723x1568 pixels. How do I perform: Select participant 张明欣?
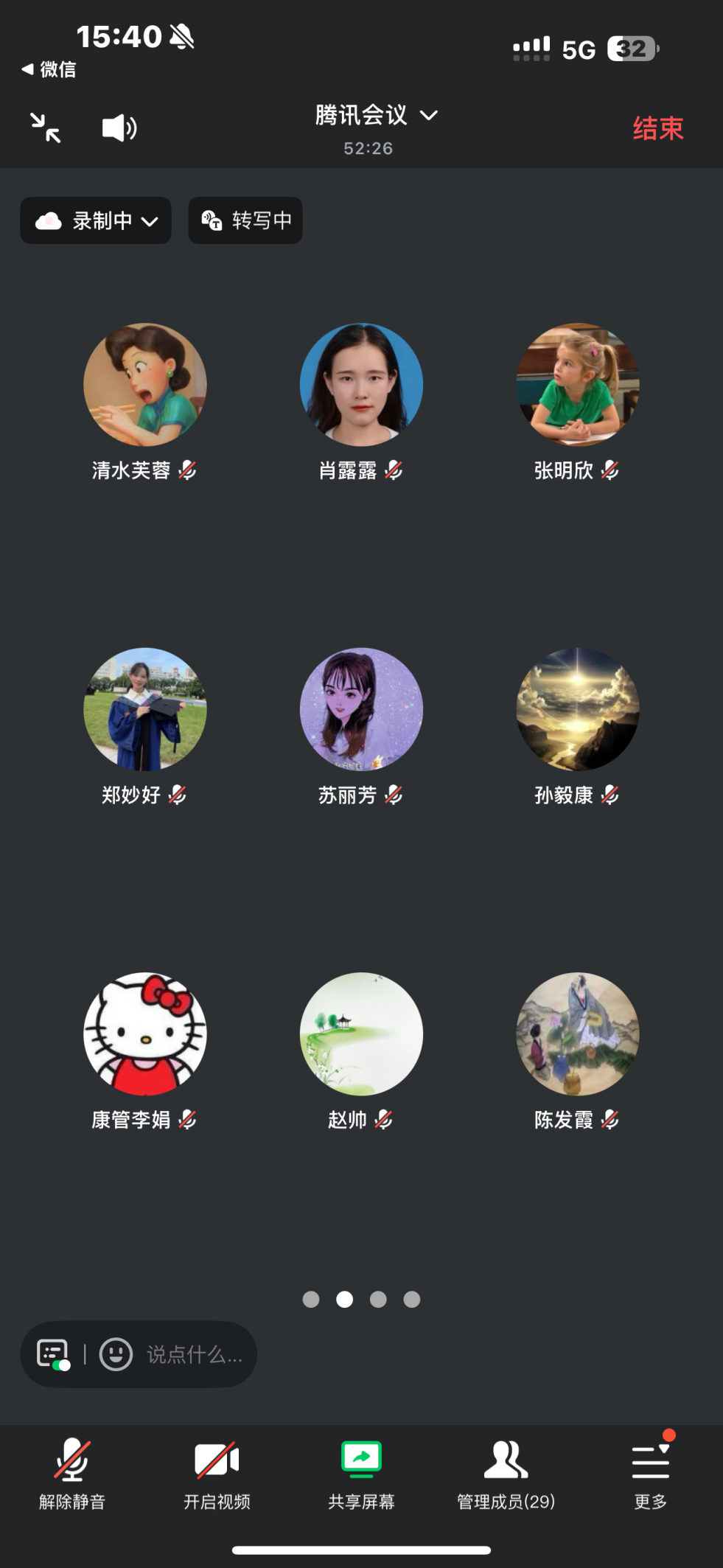pyautogui.click(x=577, y=385)
